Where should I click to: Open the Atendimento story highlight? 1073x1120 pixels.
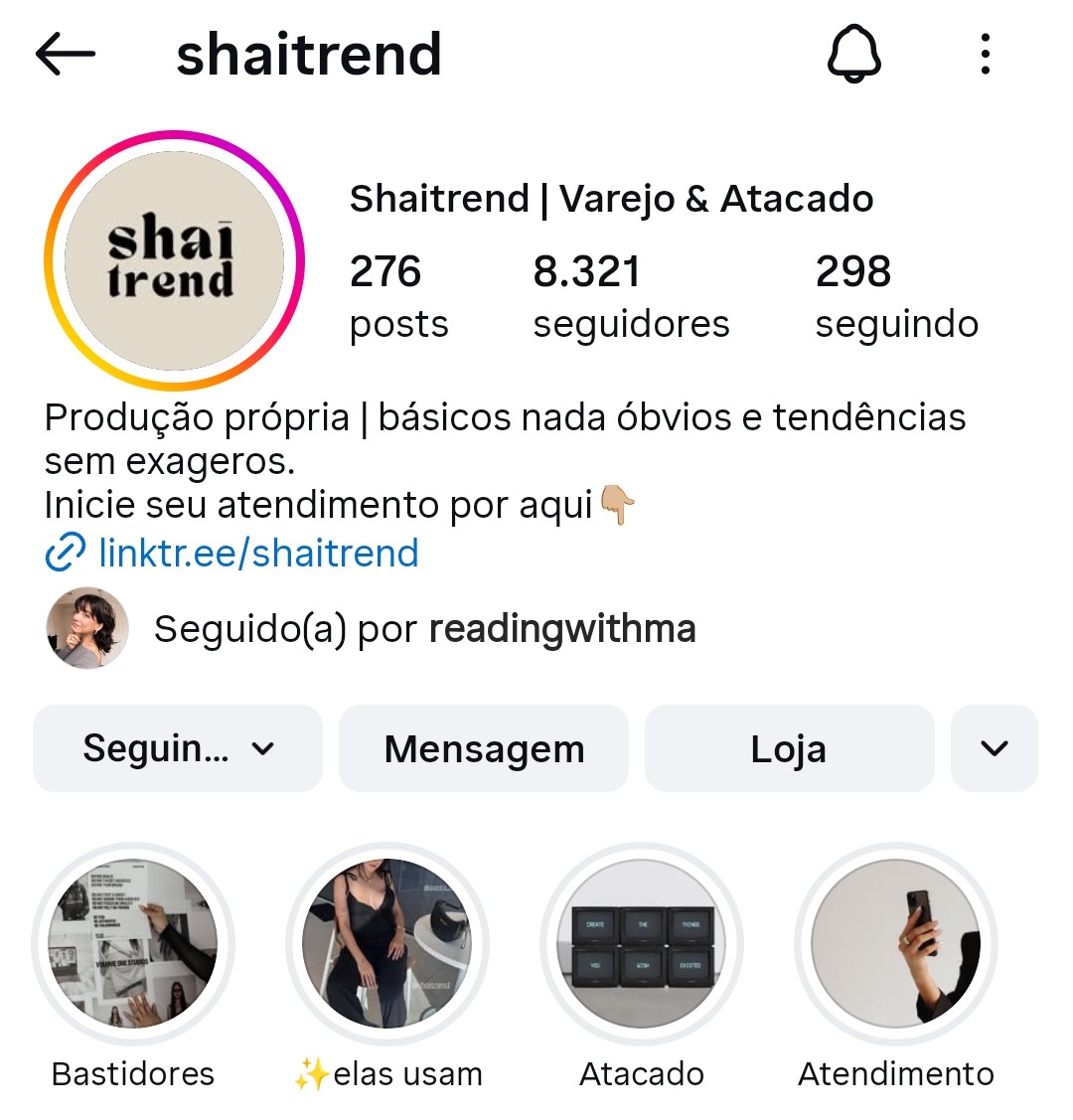click(x=896, y=944)
